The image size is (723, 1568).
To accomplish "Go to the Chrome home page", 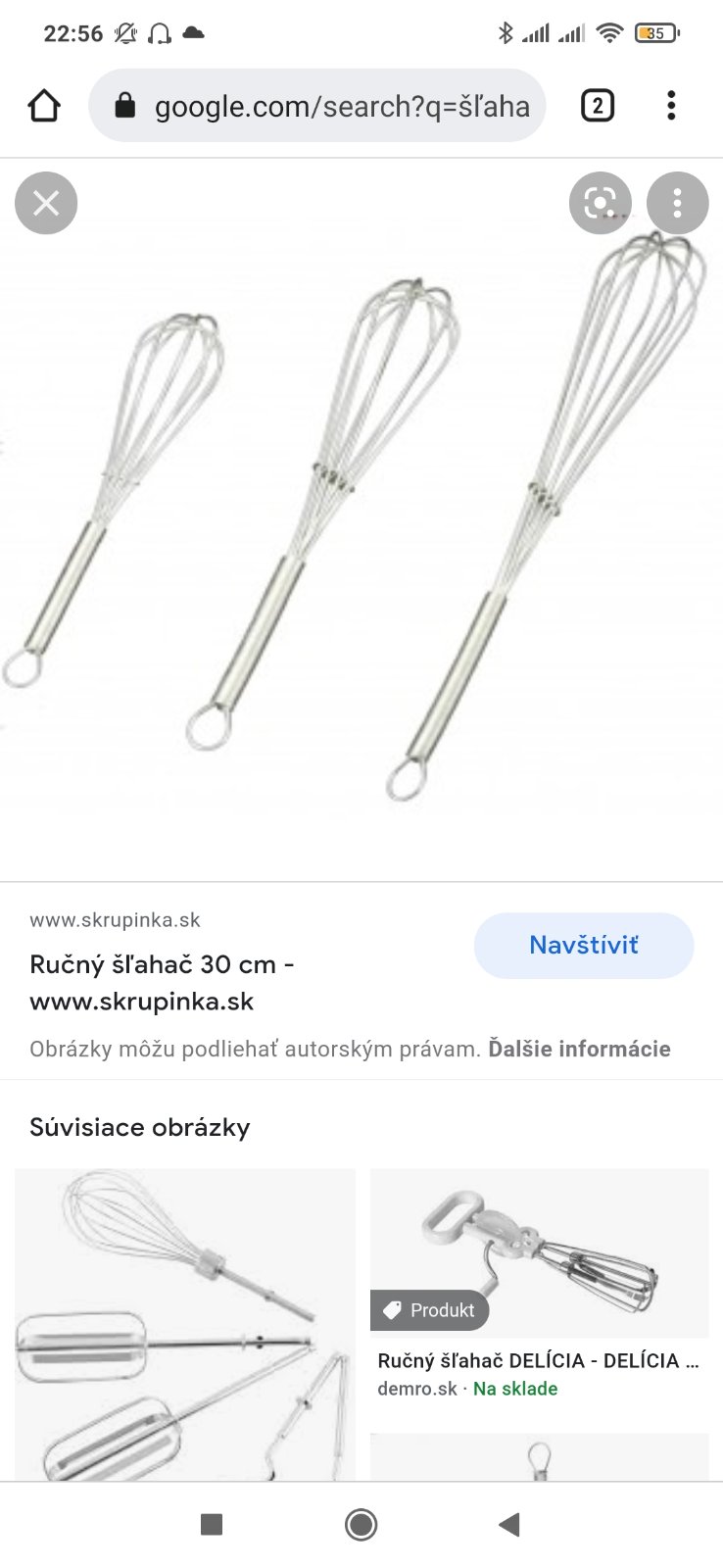I will pyautogui.click(x=44, y=106).
